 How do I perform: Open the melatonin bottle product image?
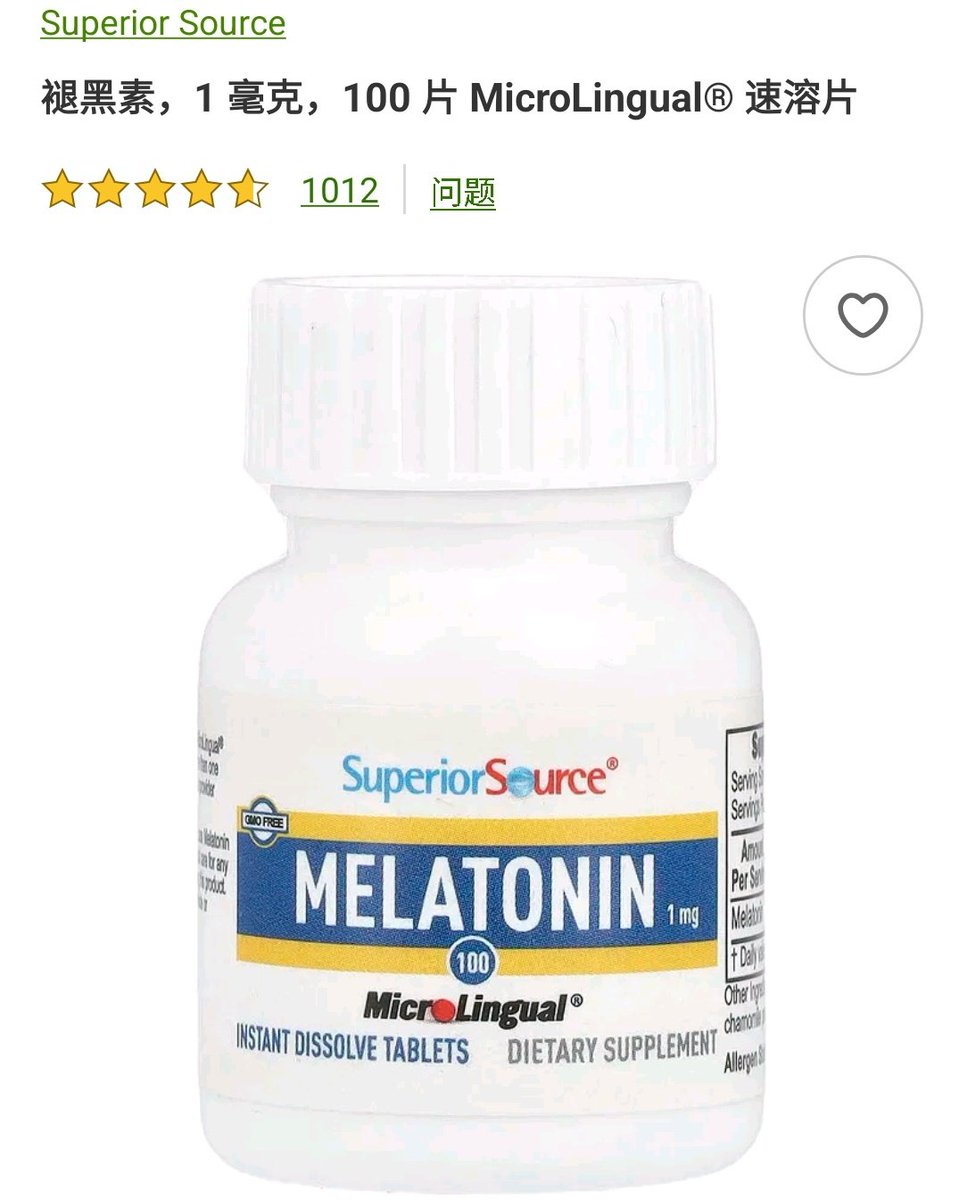(479, 730)
